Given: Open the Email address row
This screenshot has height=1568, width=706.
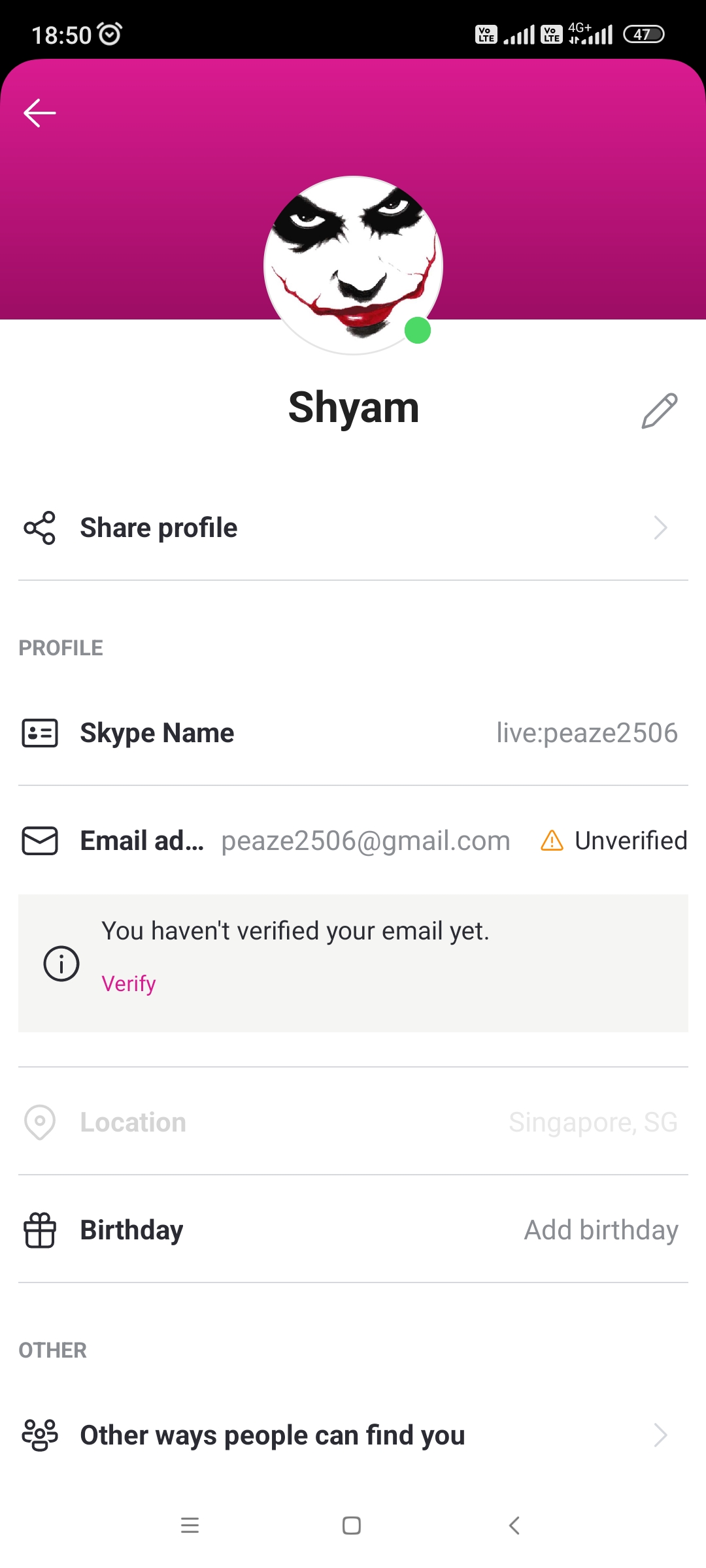Looking at the screenshot, I should (353, 841).
